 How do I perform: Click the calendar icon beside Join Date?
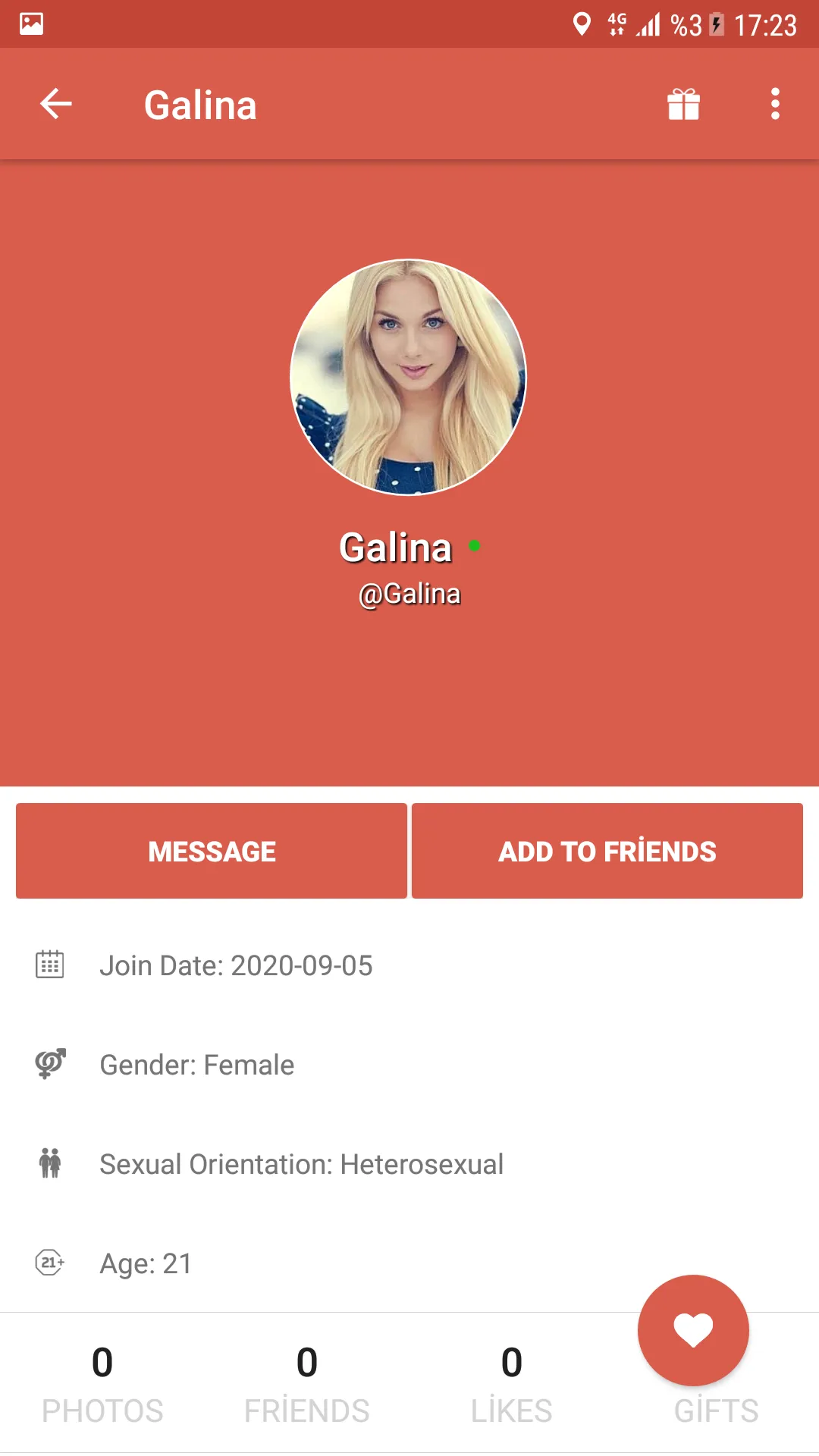click(x=50, y=965)
